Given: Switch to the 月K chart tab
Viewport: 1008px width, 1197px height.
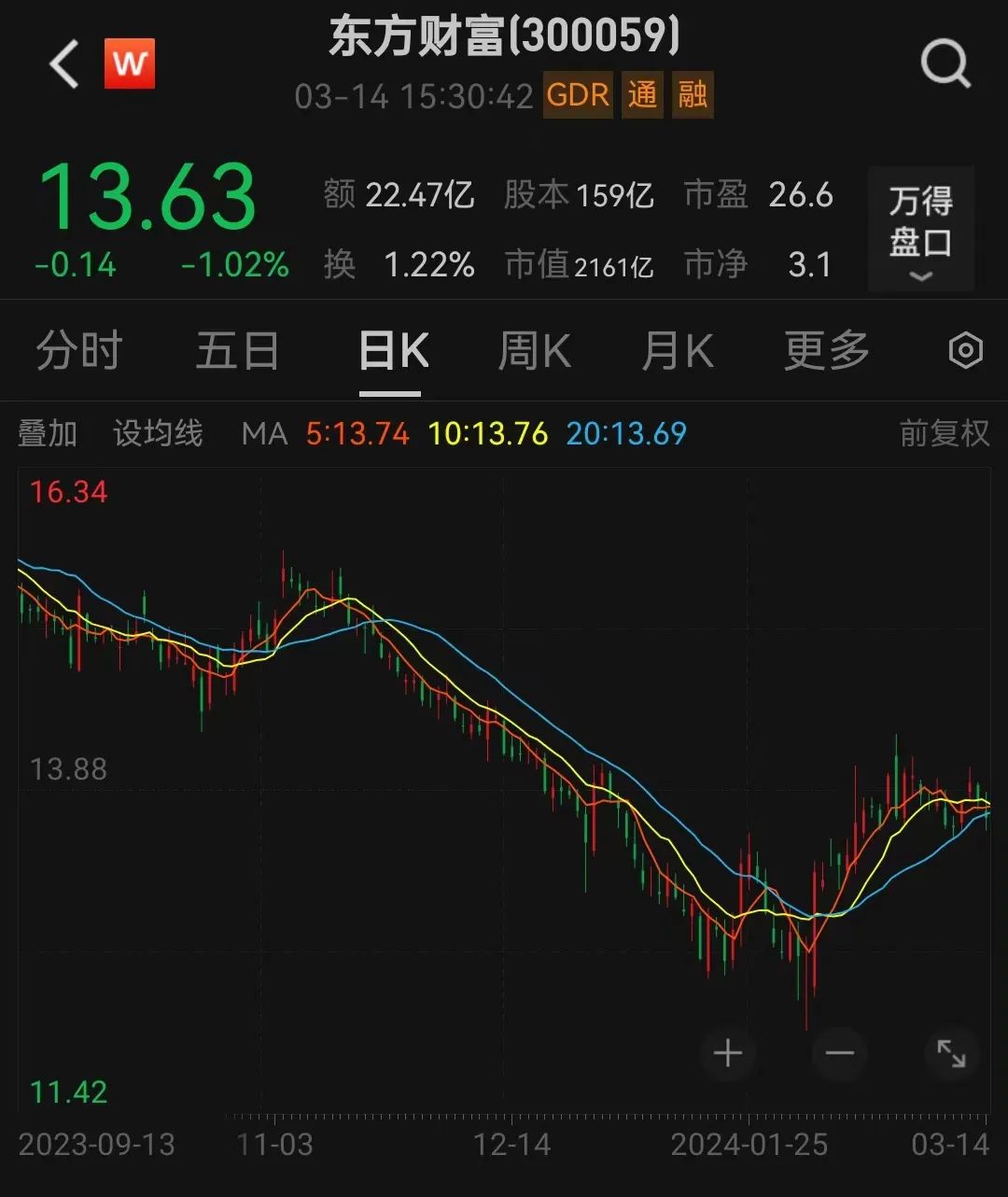Looking at the screenshot, I should (x=678, y=352).
